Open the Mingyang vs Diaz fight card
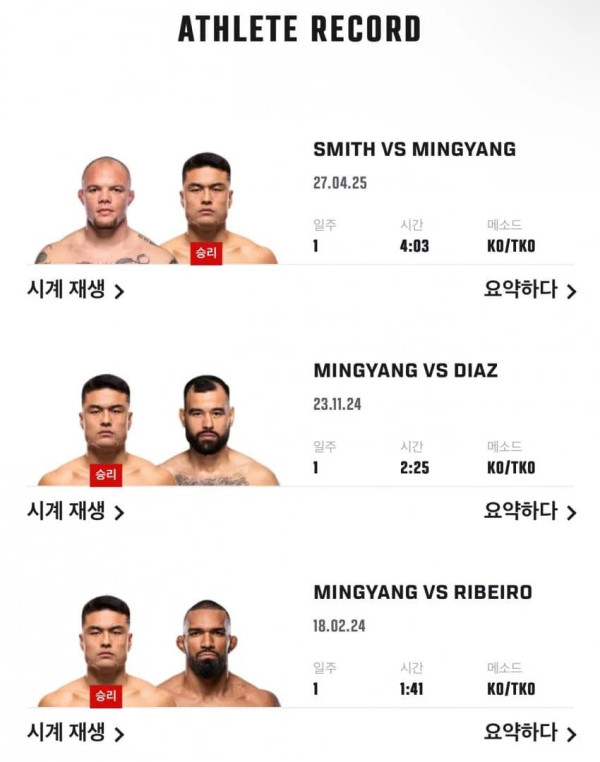This screenshot has width=600, height=762. tap(405, 371)
